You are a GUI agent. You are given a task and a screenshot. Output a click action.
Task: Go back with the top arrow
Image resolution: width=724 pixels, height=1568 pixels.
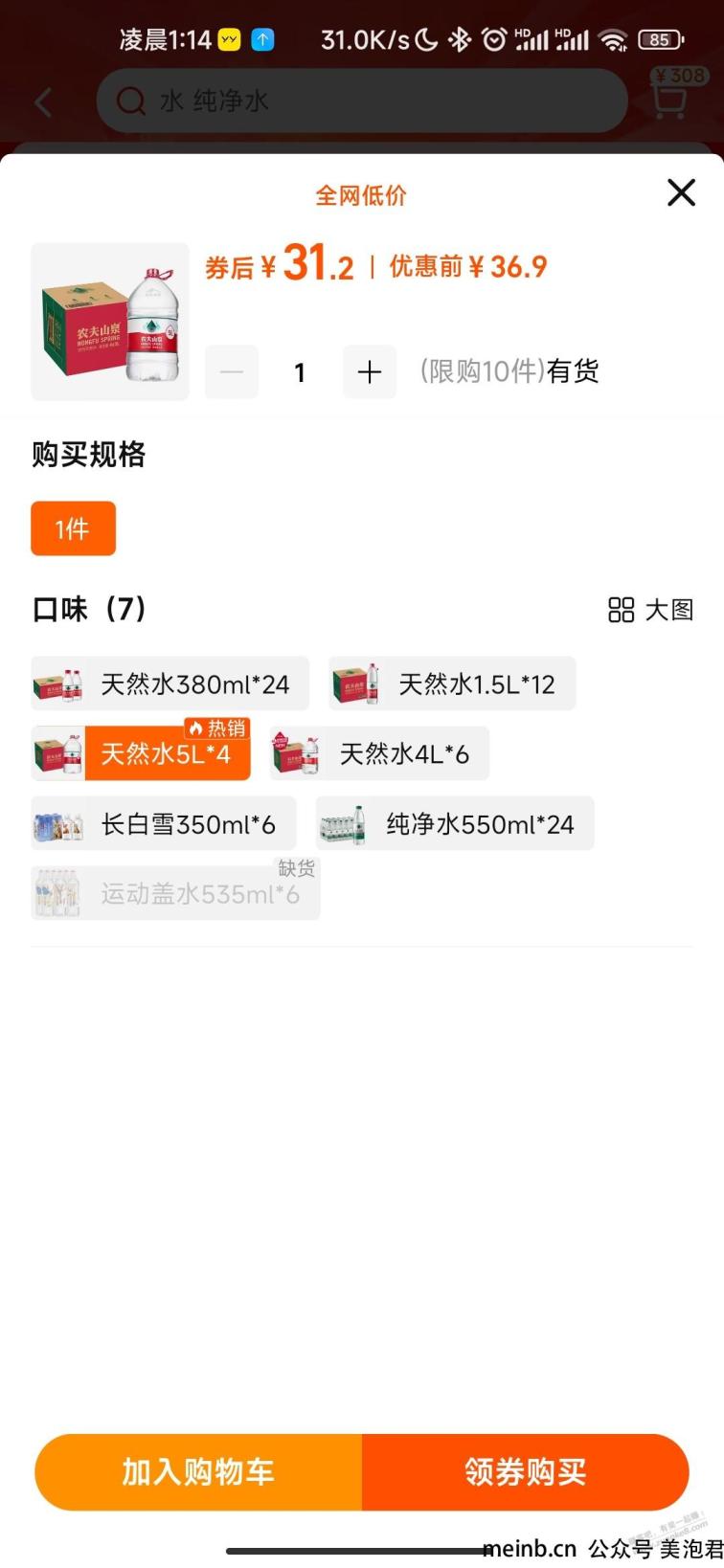tap(43, 102)
